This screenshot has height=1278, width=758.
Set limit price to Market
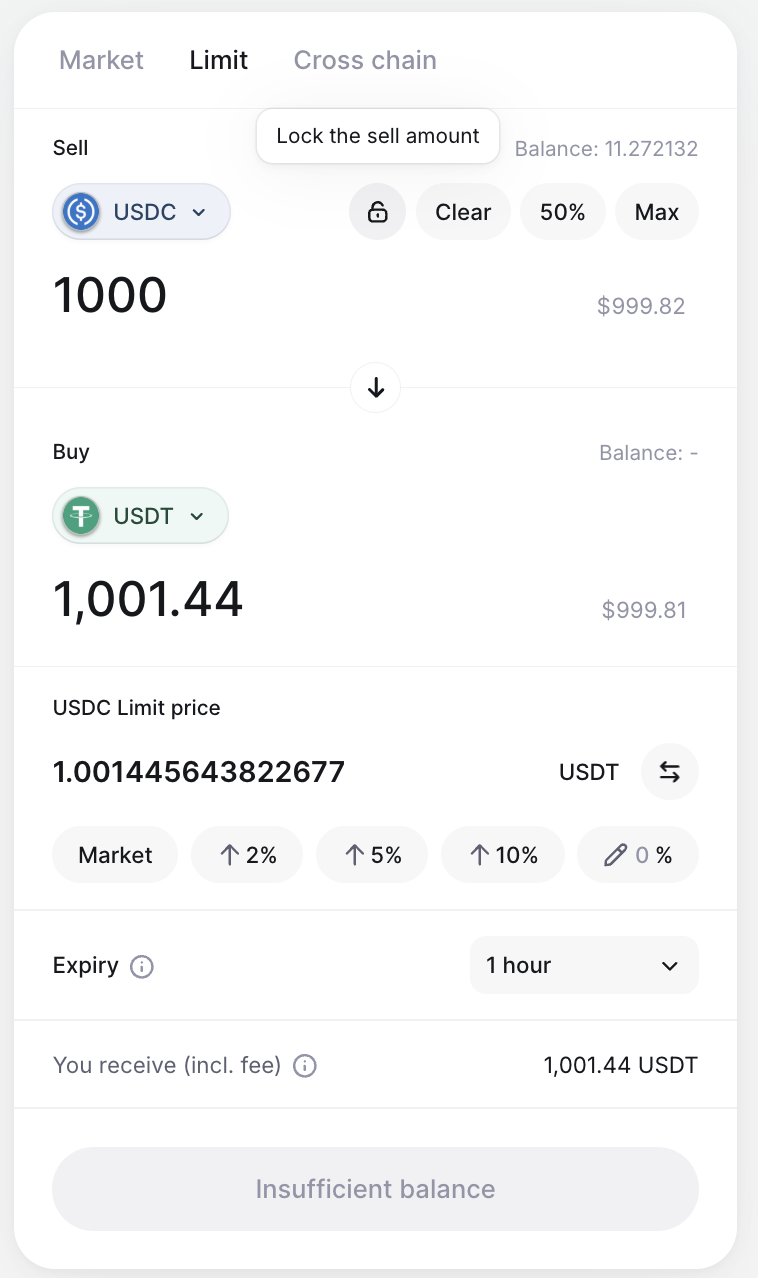pos(115,855)
